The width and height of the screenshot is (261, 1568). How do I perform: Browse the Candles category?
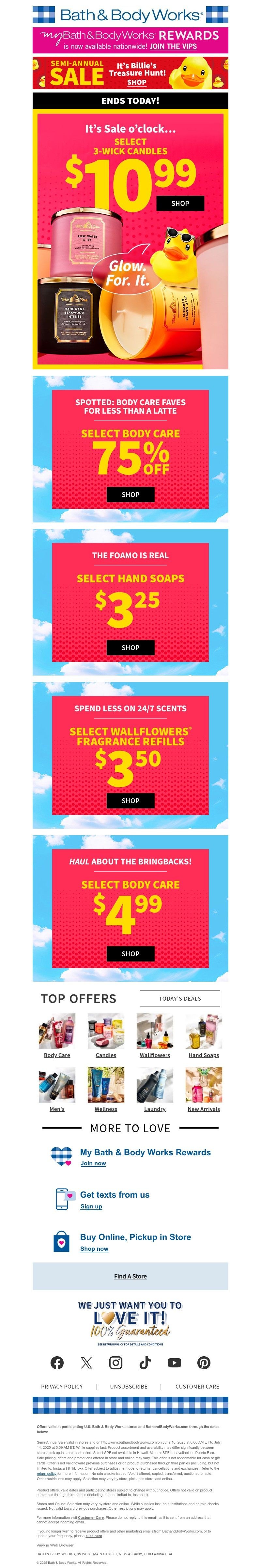coord(105,1055)
